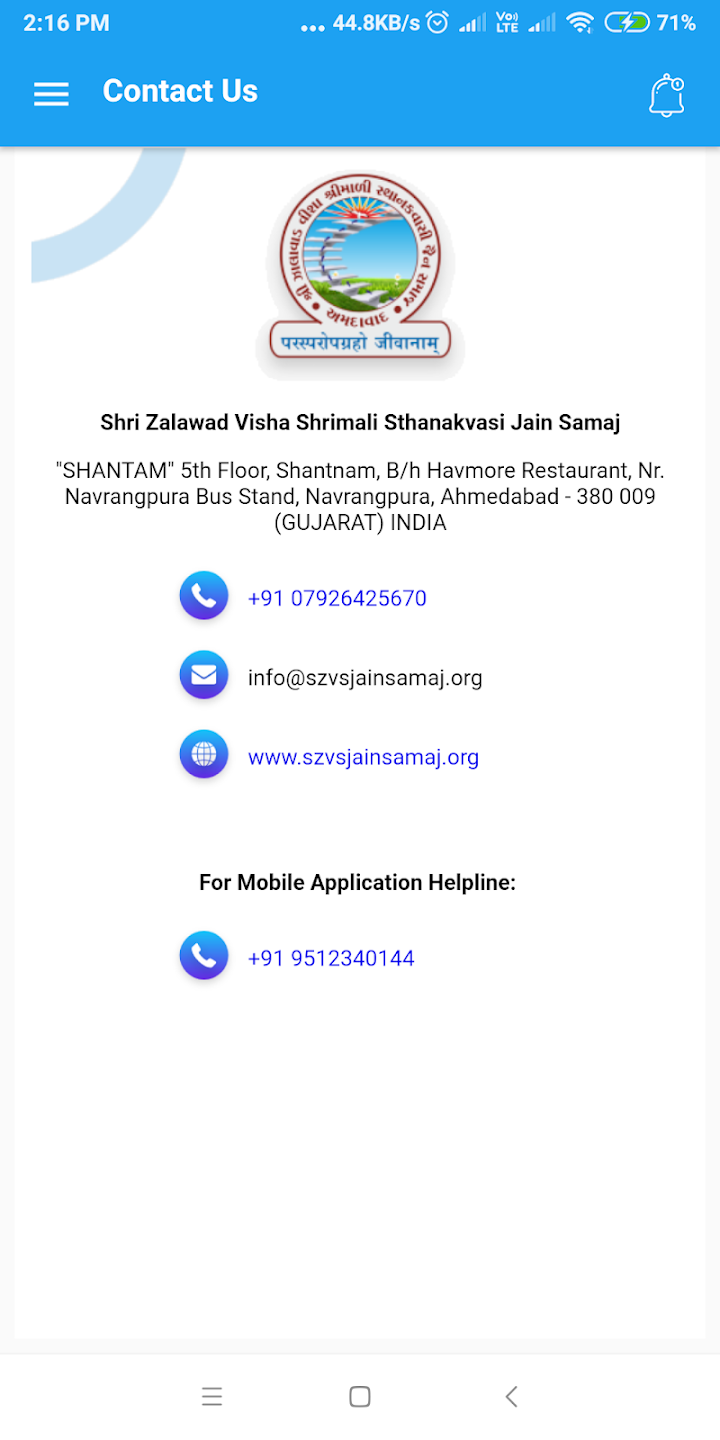Viewport: 720px width, 1440px height.
Task: Go to the home screen via system button
Action: click(360, 1397)
